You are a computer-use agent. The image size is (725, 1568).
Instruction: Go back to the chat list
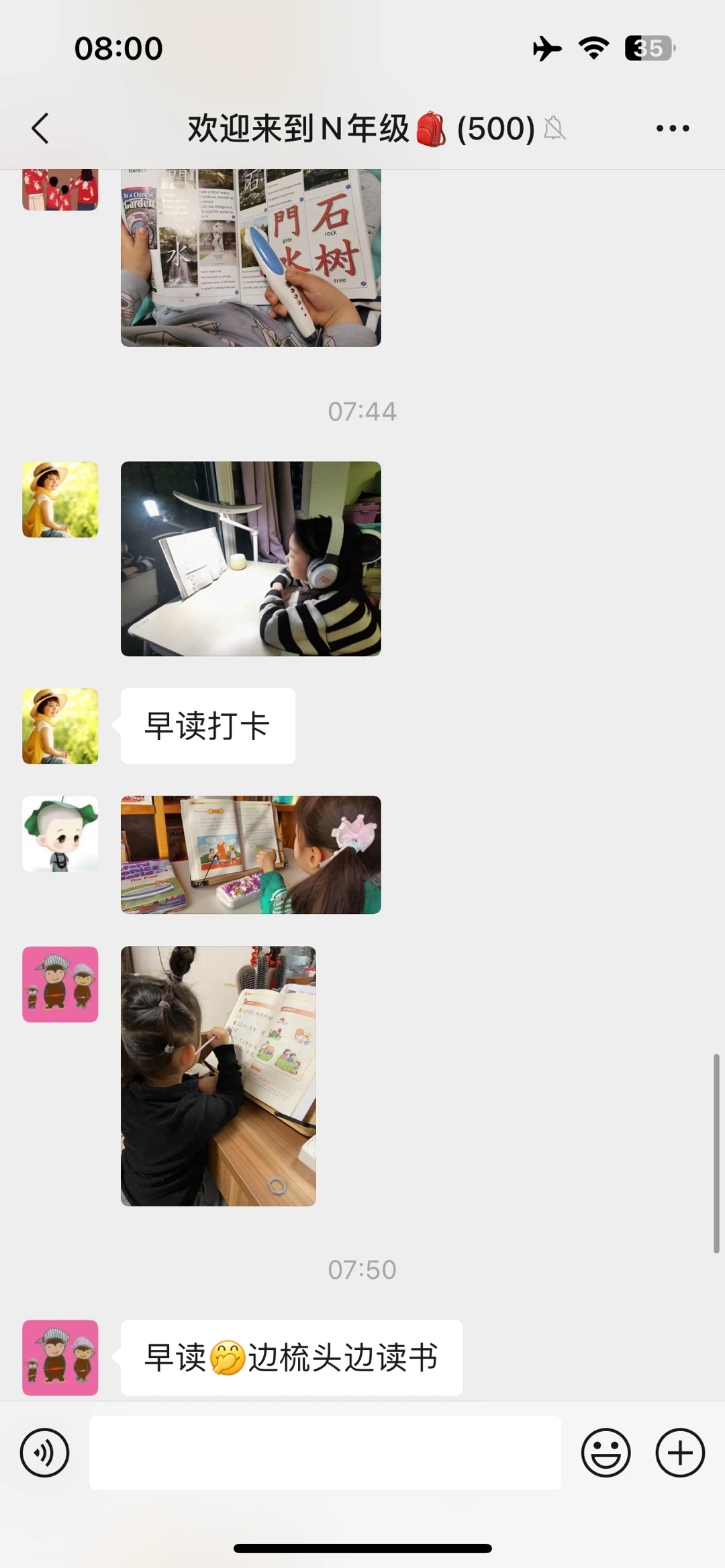point(40,128)
